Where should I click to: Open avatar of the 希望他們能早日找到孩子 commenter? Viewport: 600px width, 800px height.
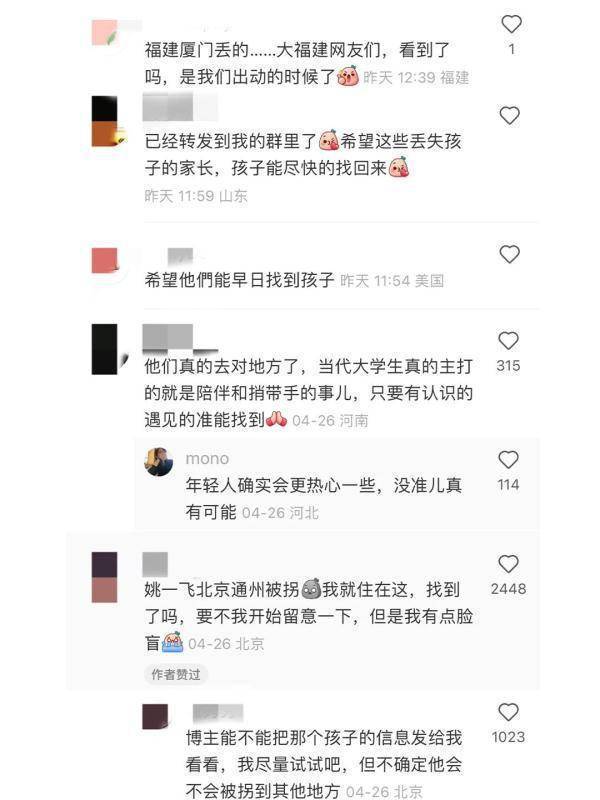pos(104,260)
